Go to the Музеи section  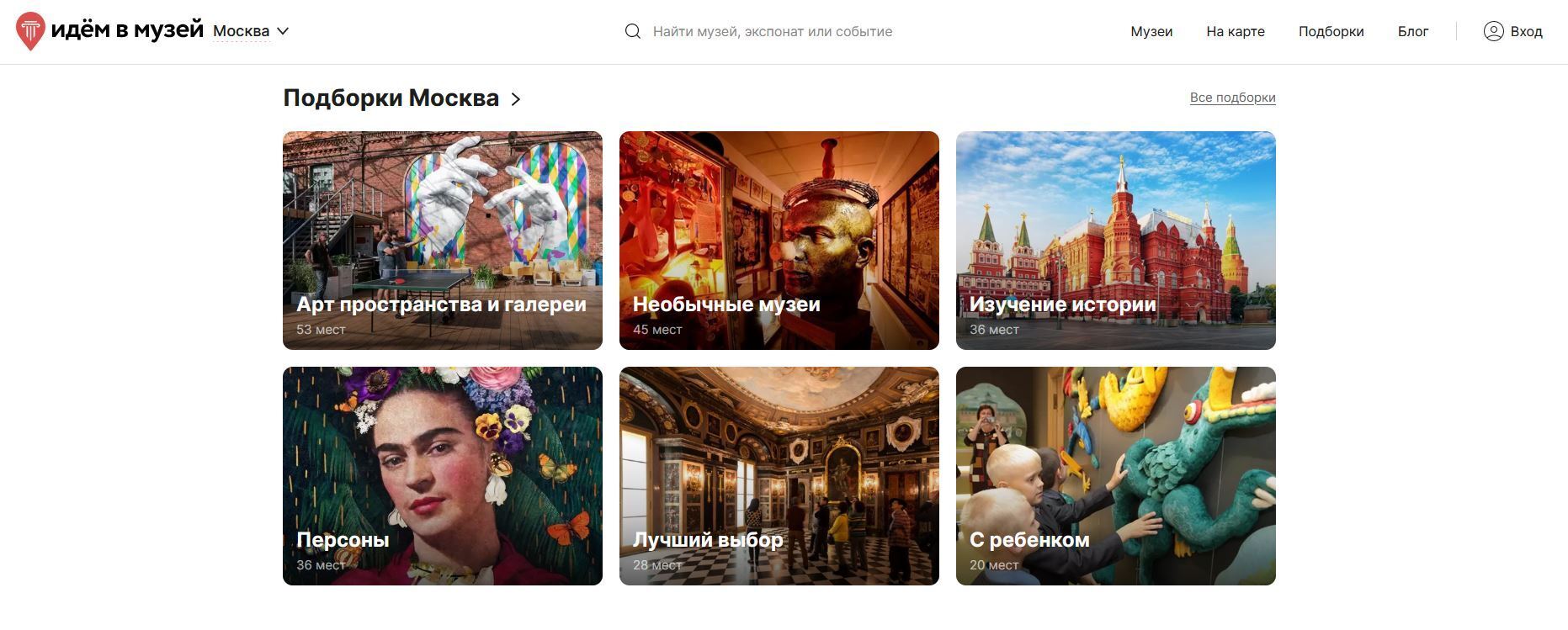[1151, 31]
